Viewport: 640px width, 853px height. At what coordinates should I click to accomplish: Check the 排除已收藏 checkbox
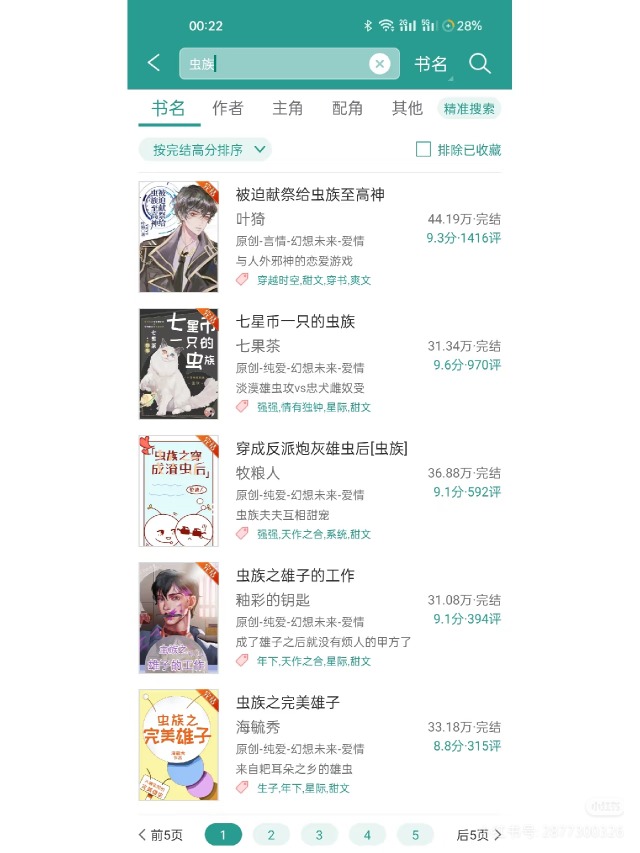[x=423, y=150]
